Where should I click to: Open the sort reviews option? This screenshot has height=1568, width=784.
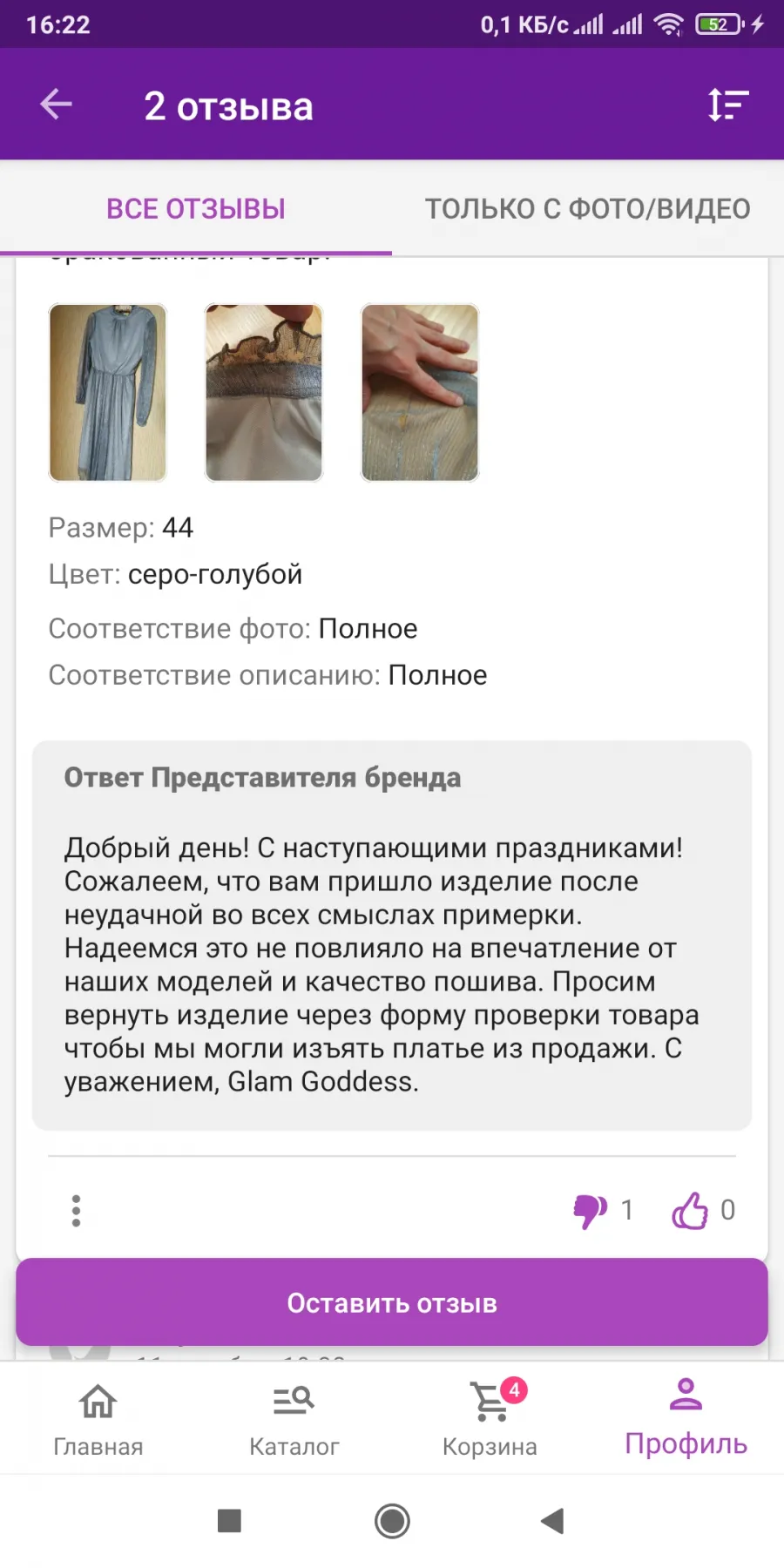click(728, 105)
